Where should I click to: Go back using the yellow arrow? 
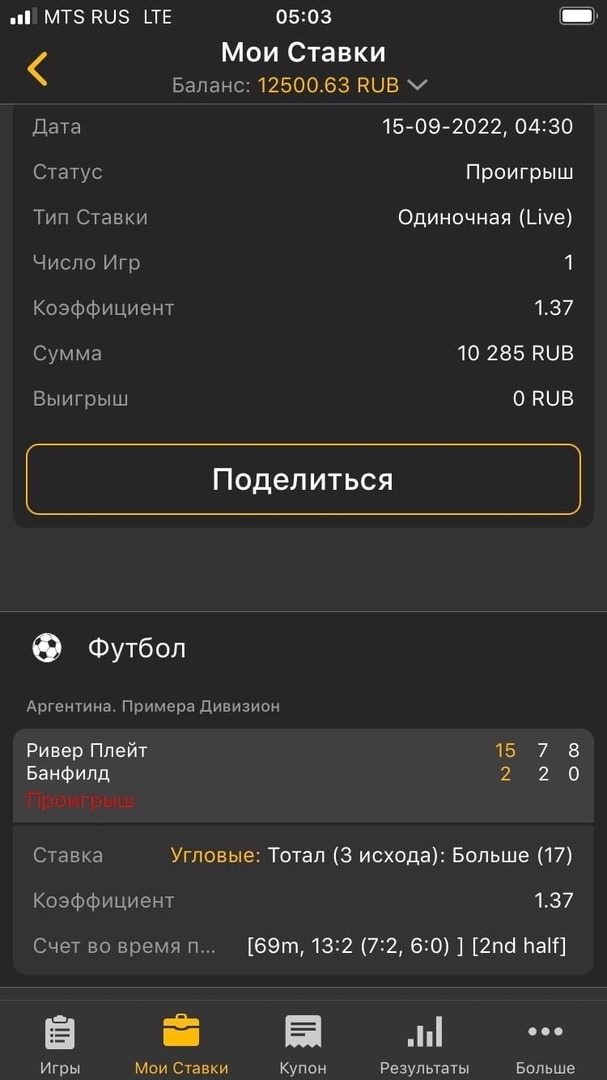click(x=37, y=69)
